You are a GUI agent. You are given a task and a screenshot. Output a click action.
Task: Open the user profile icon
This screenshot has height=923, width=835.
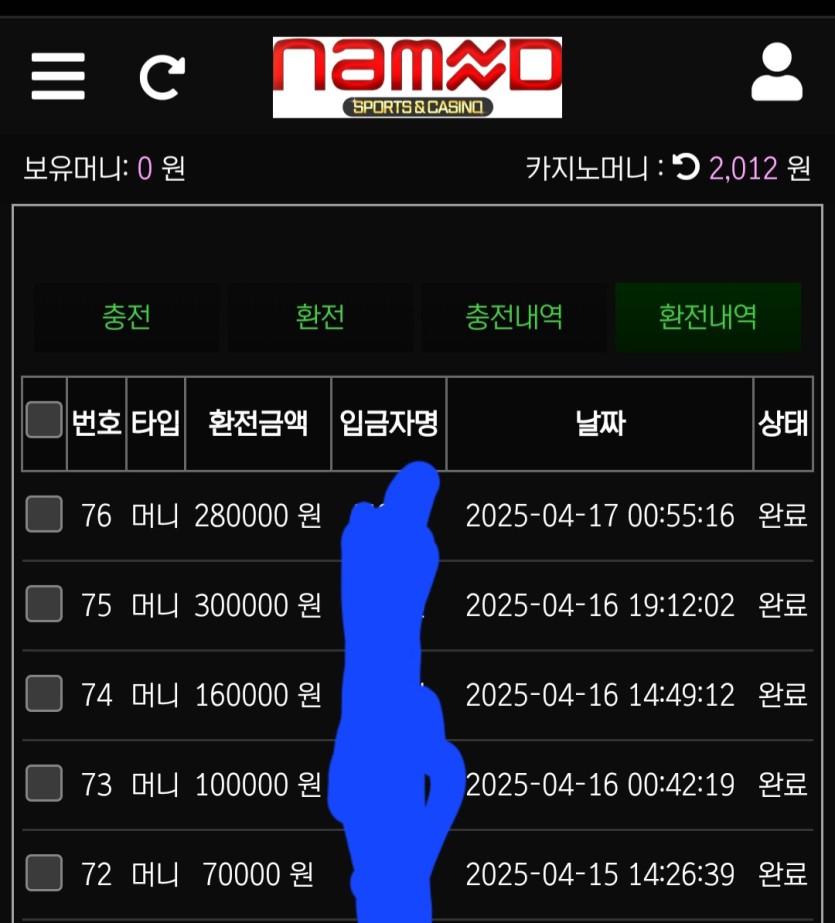pos(776,73)
